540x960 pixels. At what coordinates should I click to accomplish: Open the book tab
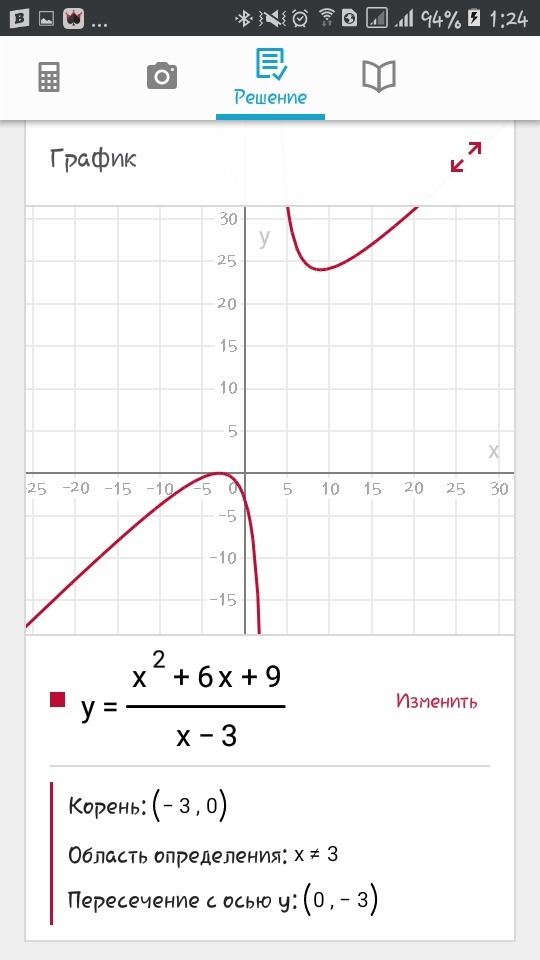[x=379, y=77]
